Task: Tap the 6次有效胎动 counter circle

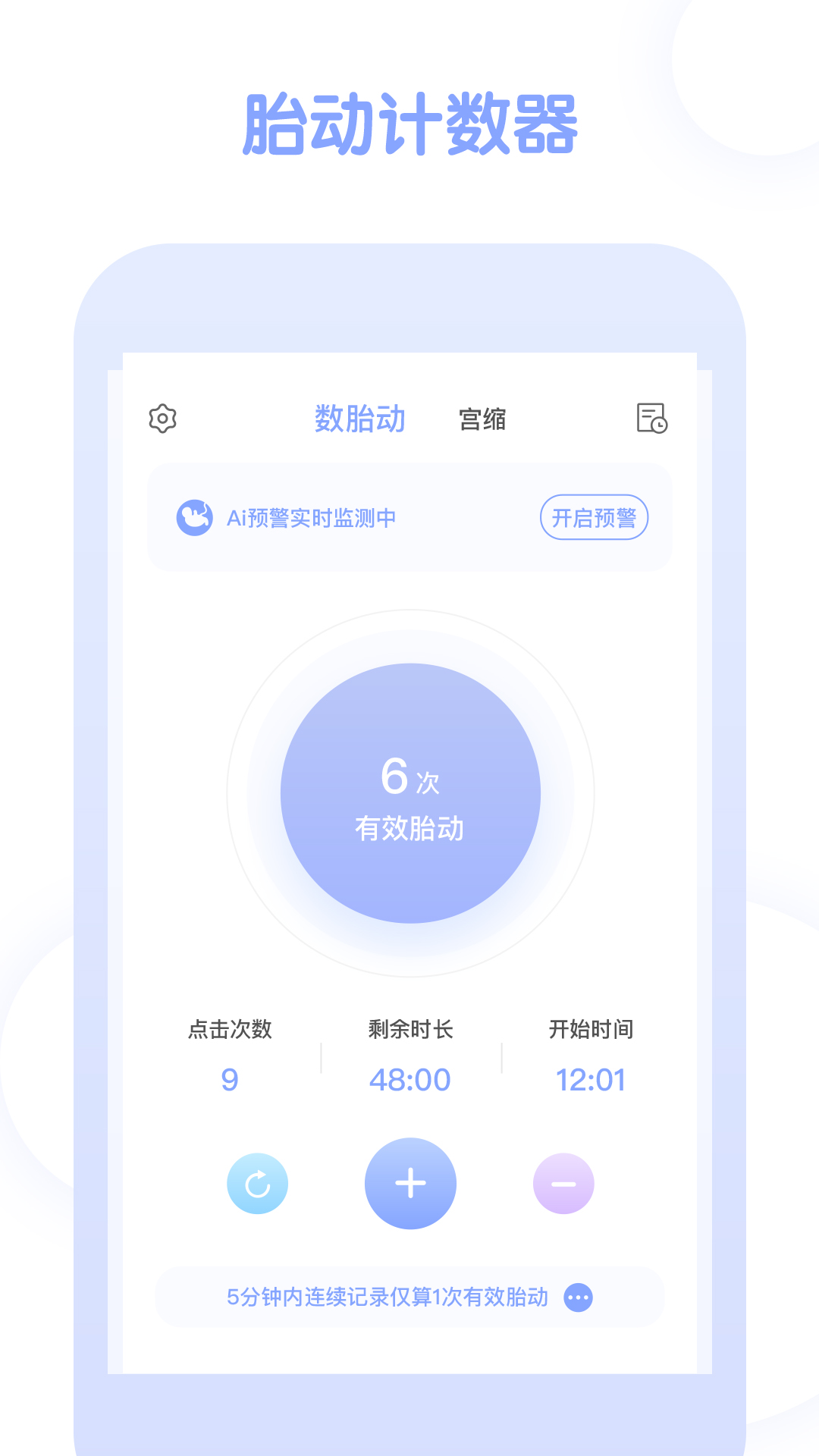Action: click(410, 792)
